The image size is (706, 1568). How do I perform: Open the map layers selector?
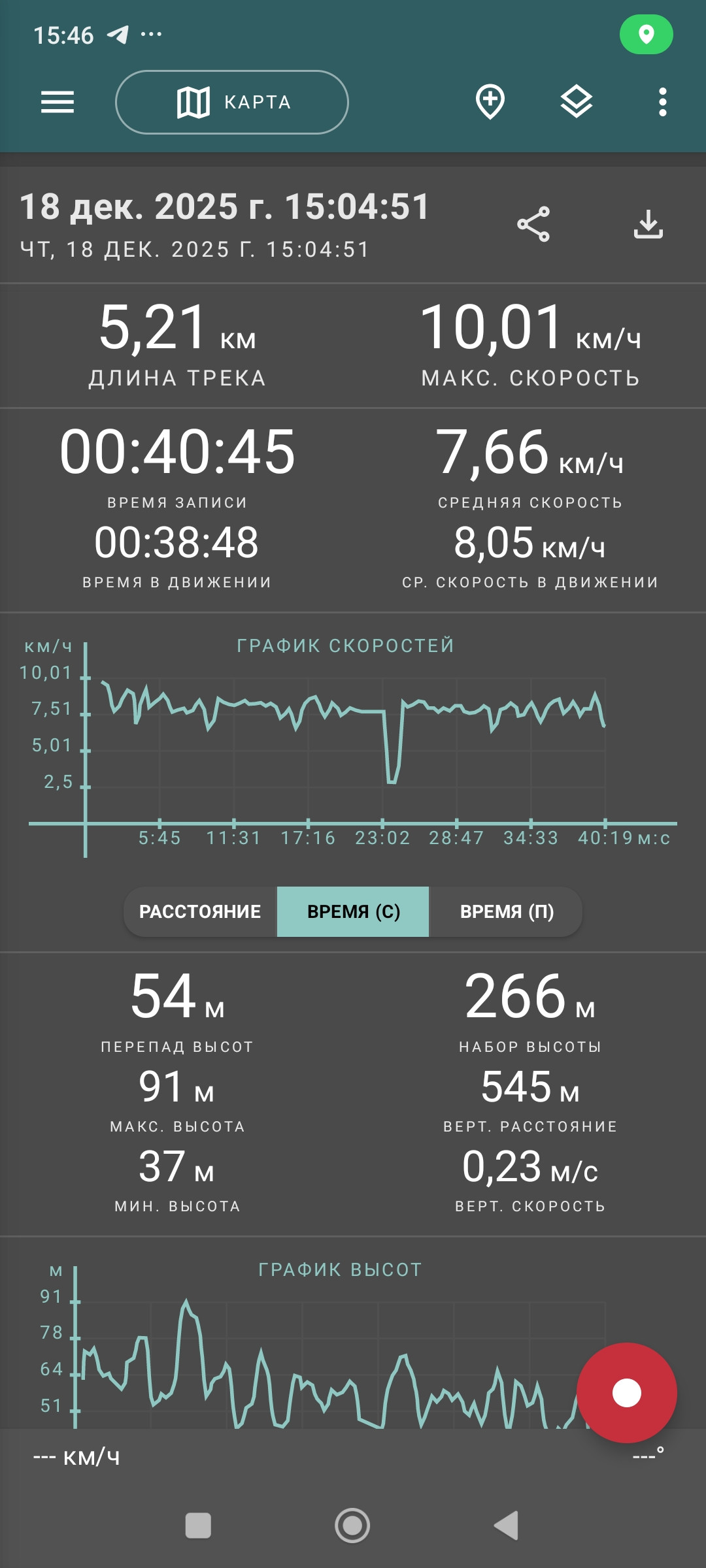pos(577,102)
